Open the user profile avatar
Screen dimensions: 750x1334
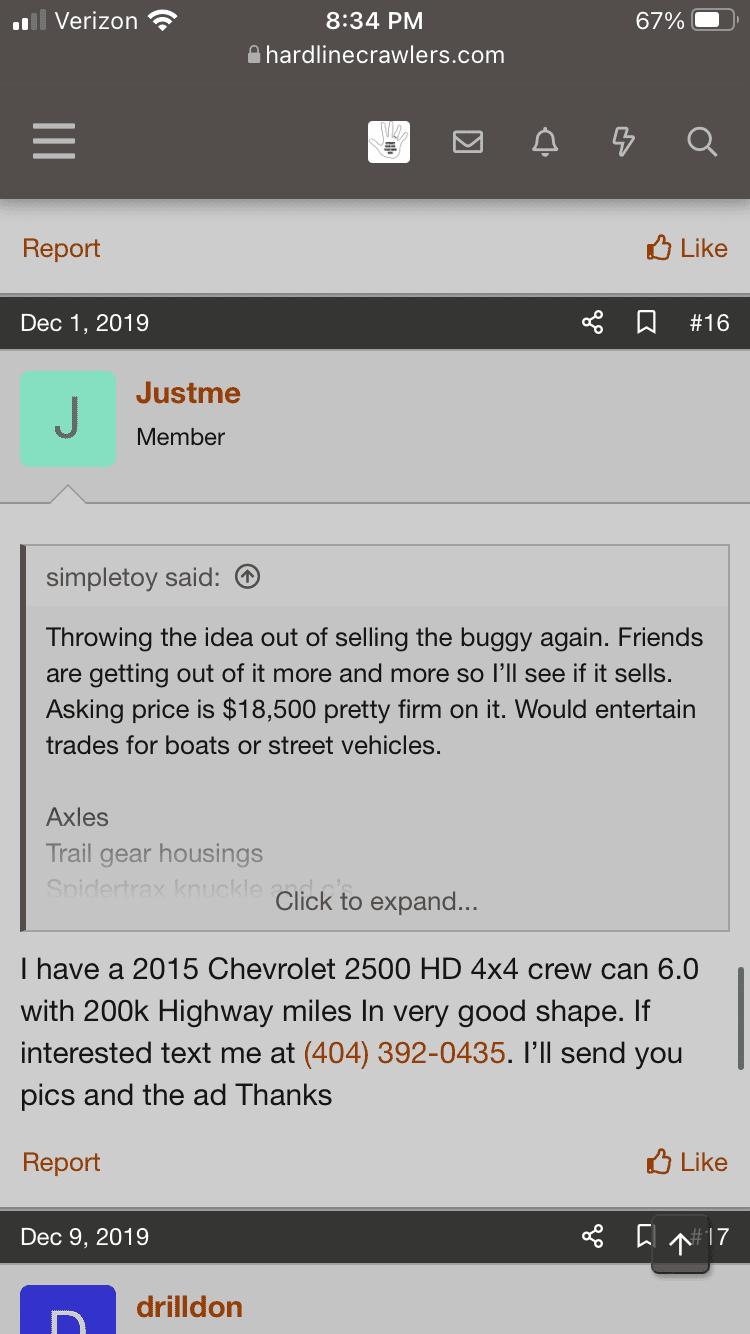click(389, 142)
